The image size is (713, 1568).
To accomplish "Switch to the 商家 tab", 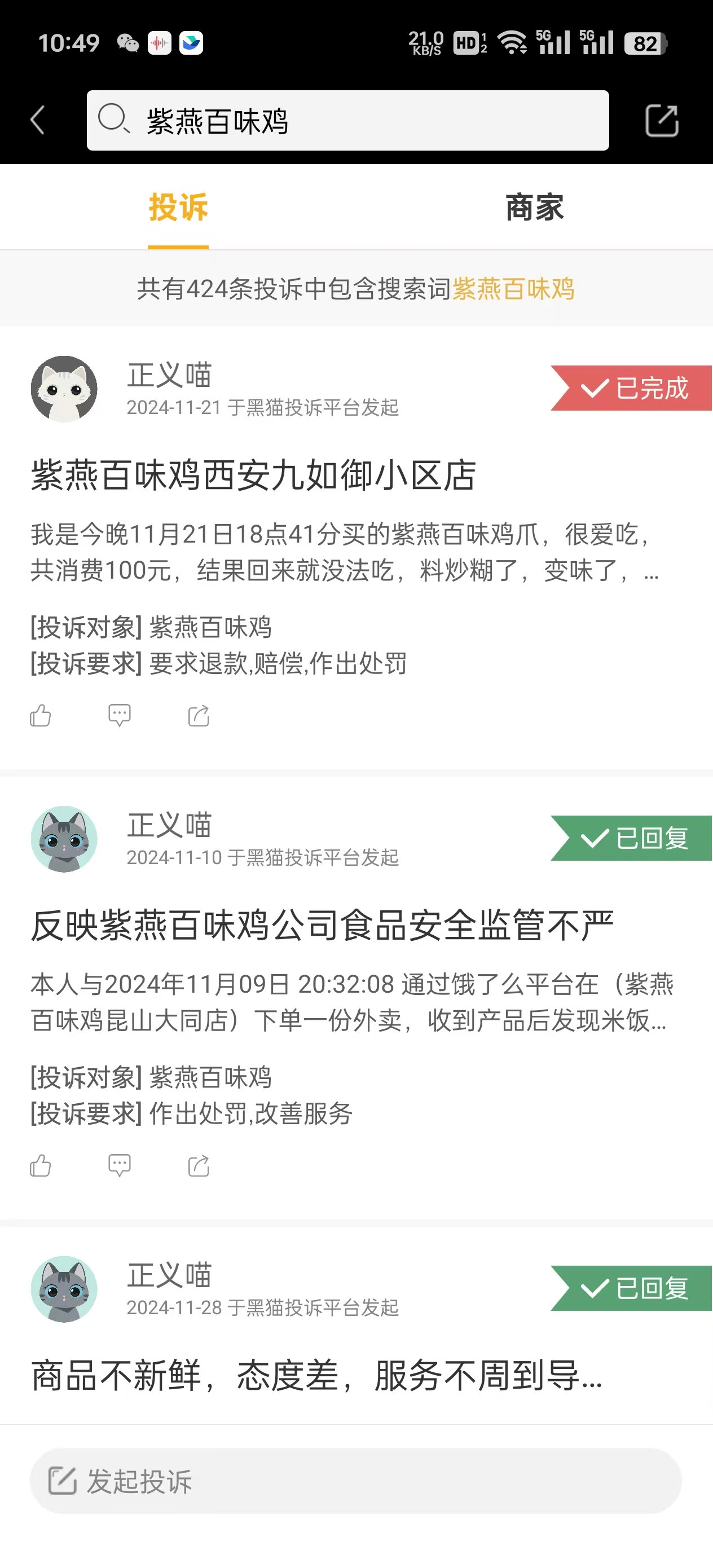I will click(x=534, y=208).
